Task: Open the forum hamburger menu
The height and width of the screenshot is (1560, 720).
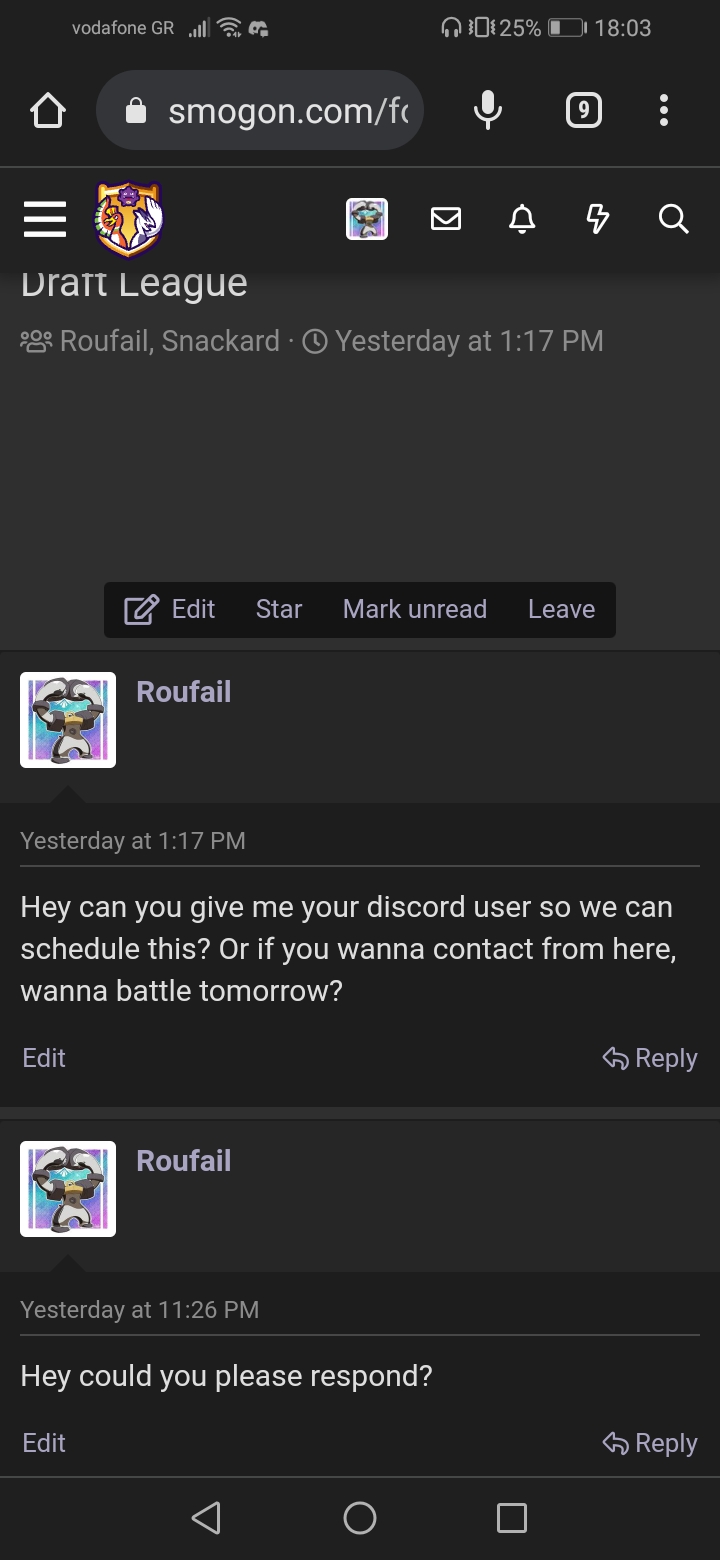Action: [45, 219]
